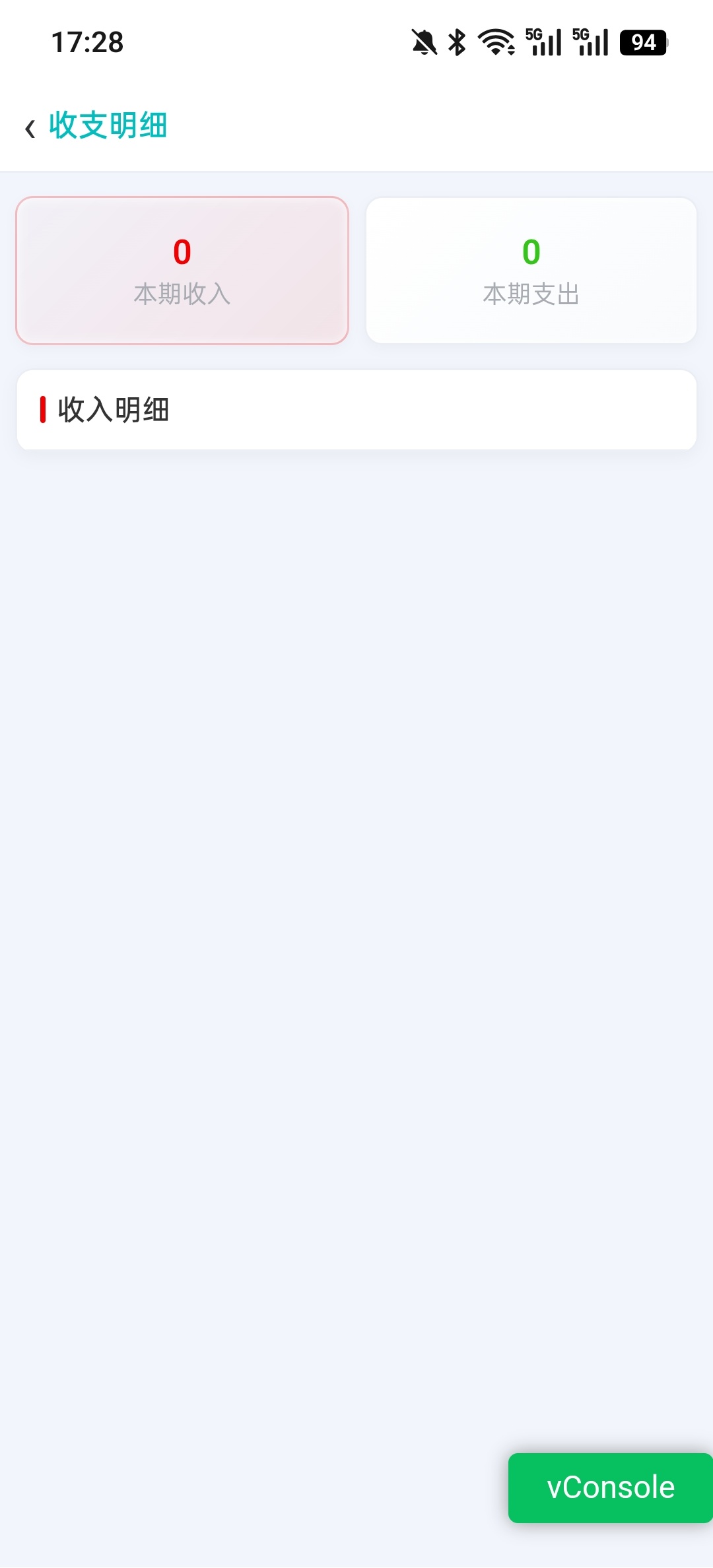
Task: Go back from 收支明细 page
Action: click(30, 127)
